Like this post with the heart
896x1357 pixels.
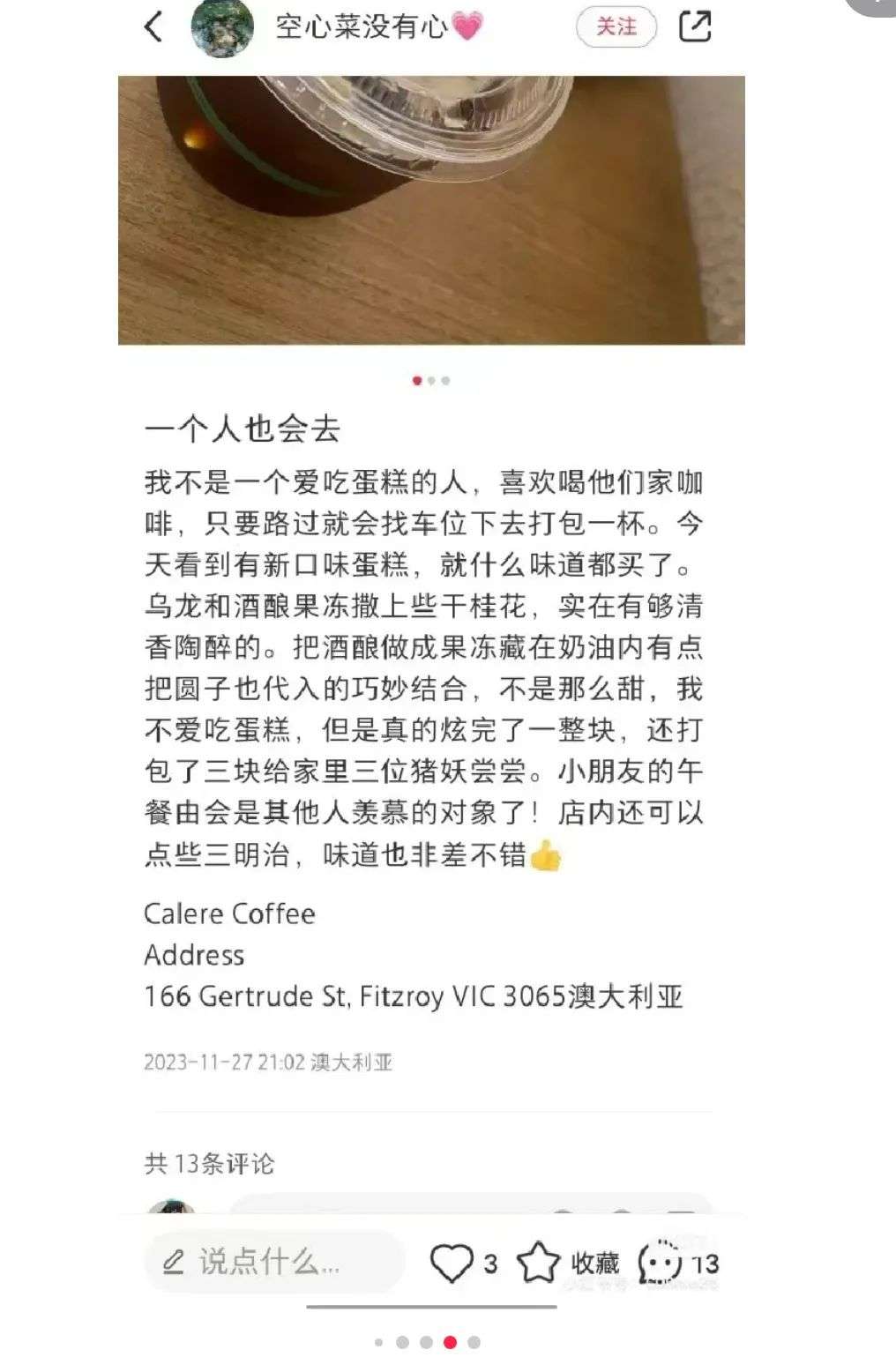coord(452,1263)
